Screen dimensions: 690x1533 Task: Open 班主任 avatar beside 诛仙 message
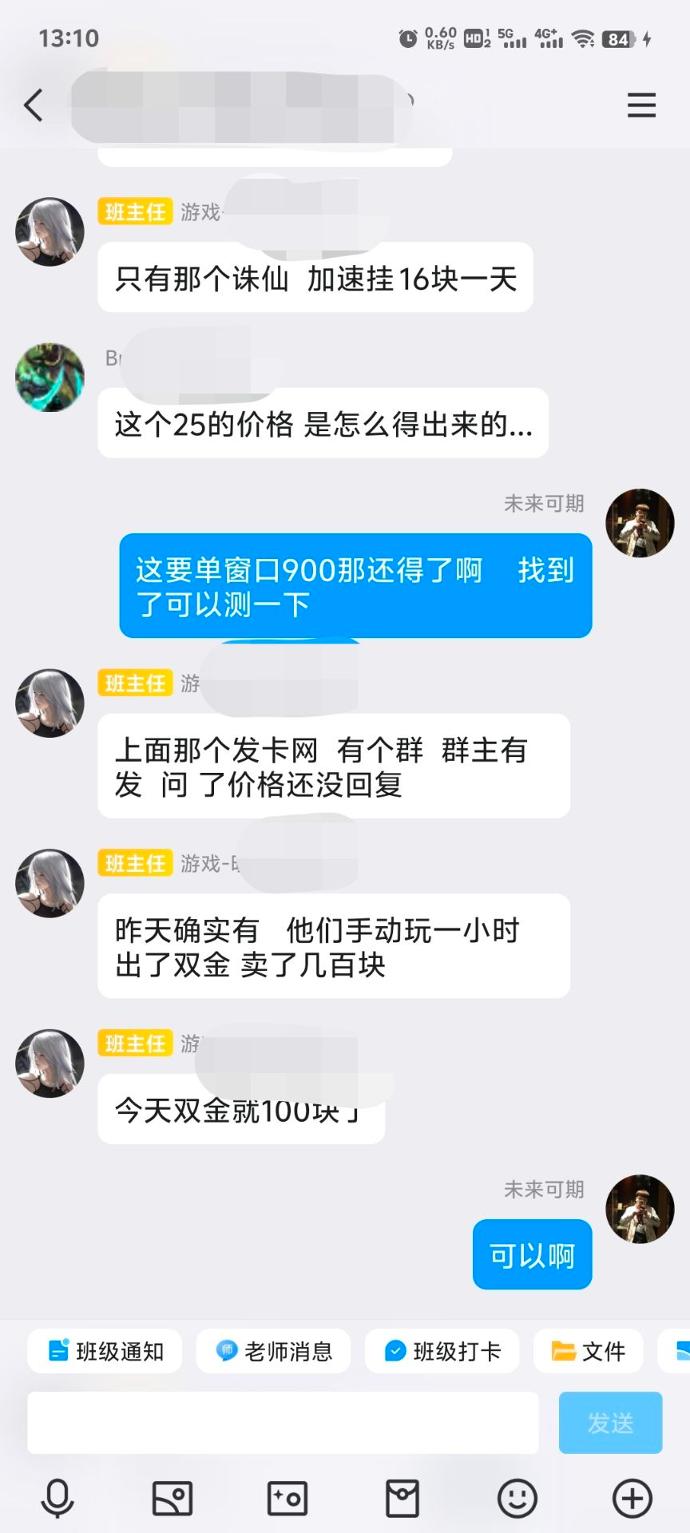(x=50, y=232)
